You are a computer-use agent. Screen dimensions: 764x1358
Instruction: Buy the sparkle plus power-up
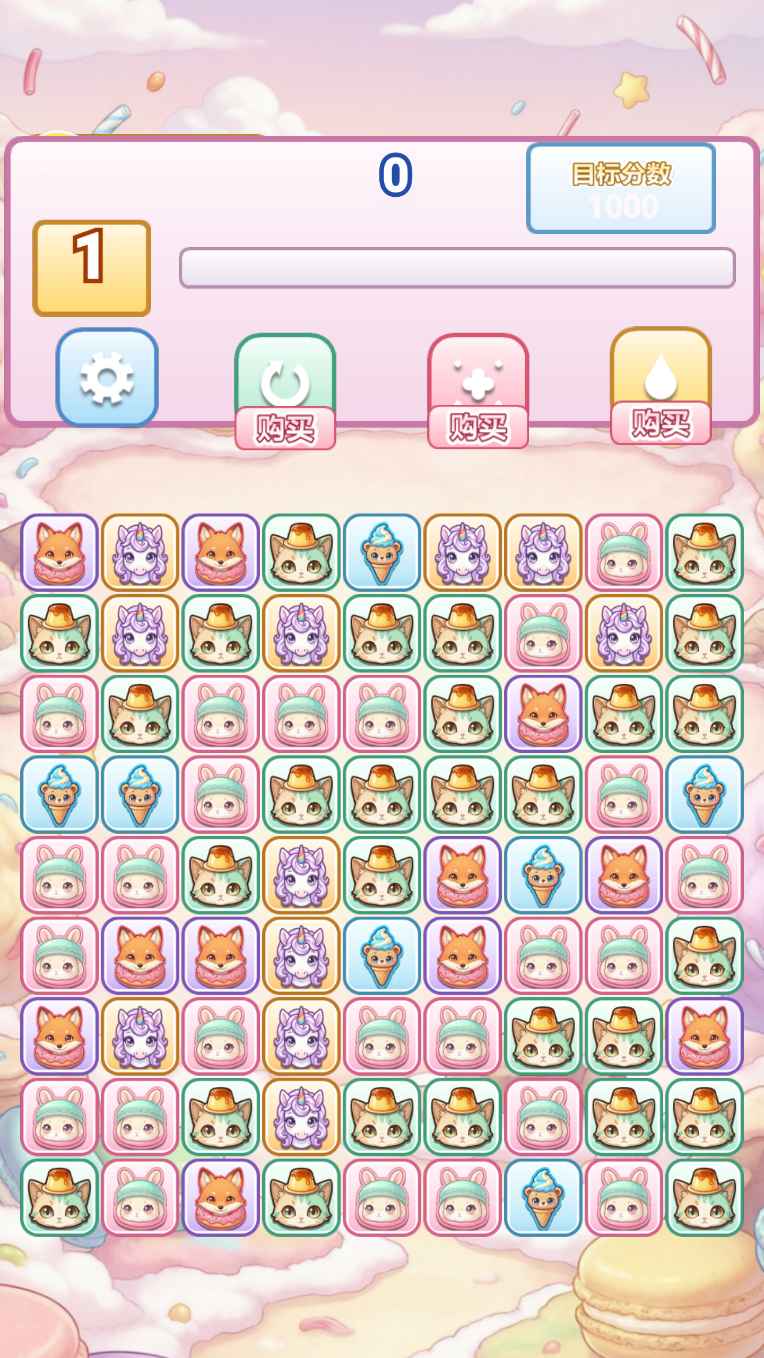pyautogui.click(x=478, y=427)
